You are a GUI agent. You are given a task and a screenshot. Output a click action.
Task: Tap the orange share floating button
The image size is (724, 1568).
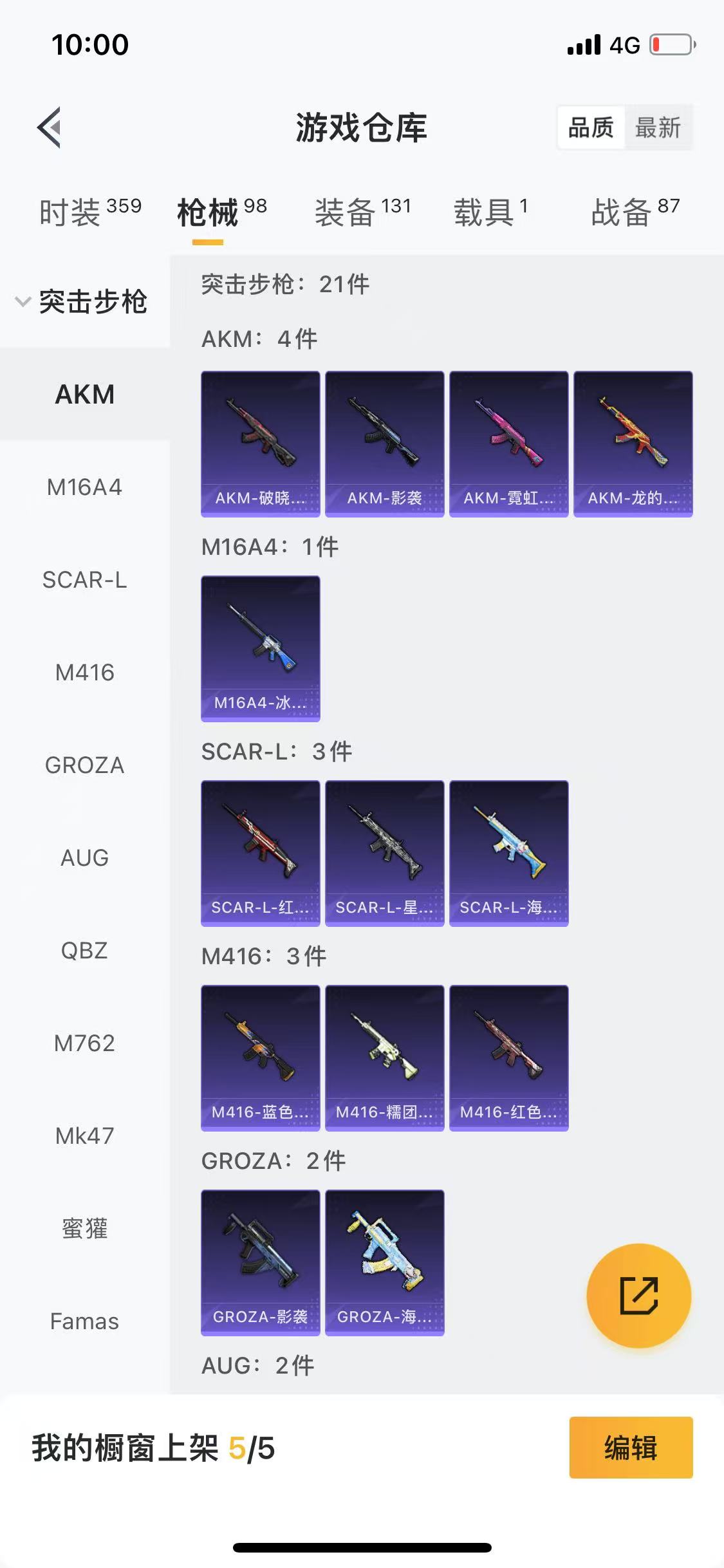pos(639,1296)
